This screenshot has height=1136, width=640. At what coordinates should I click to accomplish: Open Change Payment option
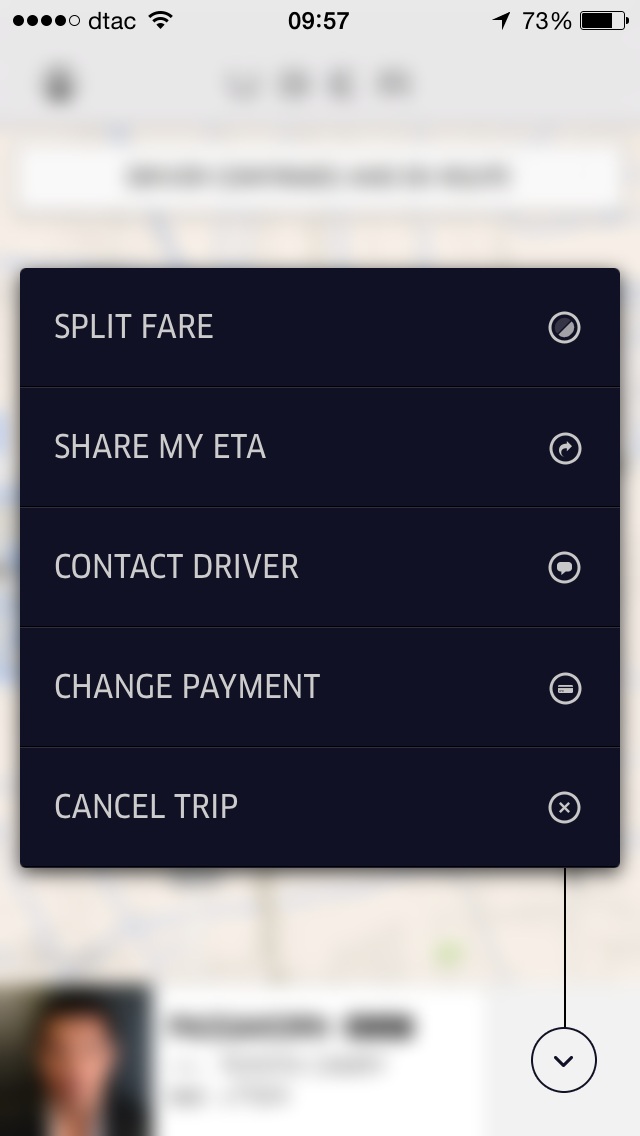(320, 687)
